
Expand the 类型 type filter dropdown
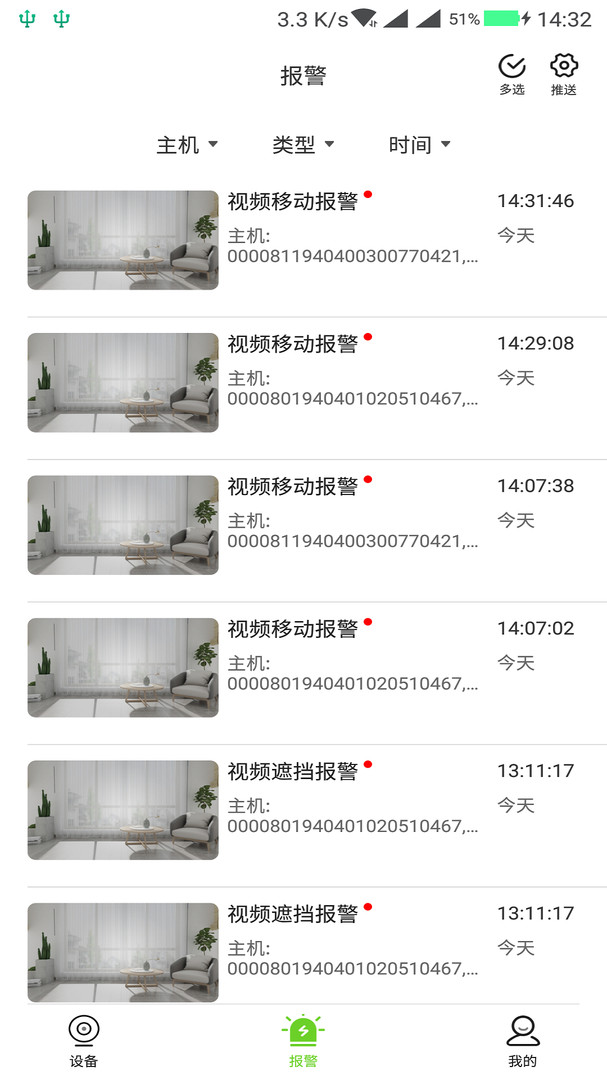303,145
